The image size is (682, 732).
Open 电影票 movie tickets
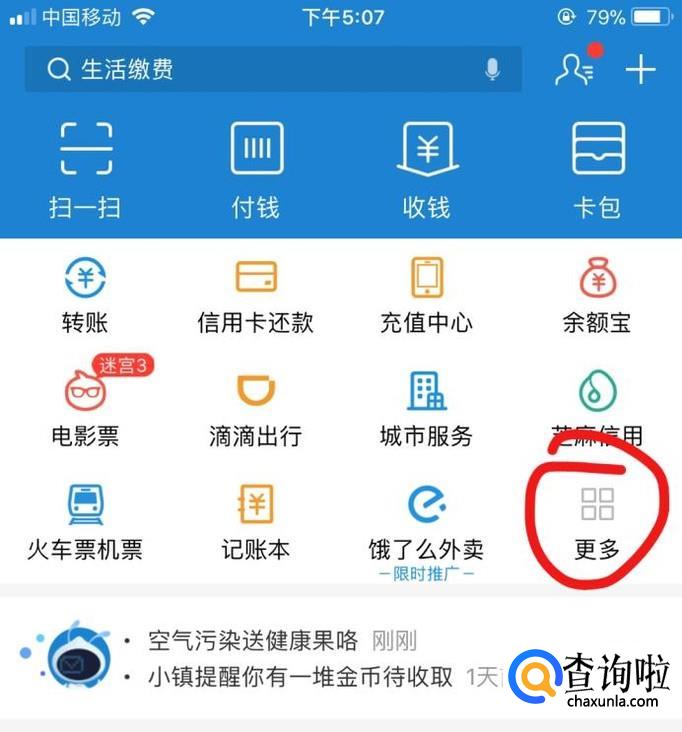[85, 408]
